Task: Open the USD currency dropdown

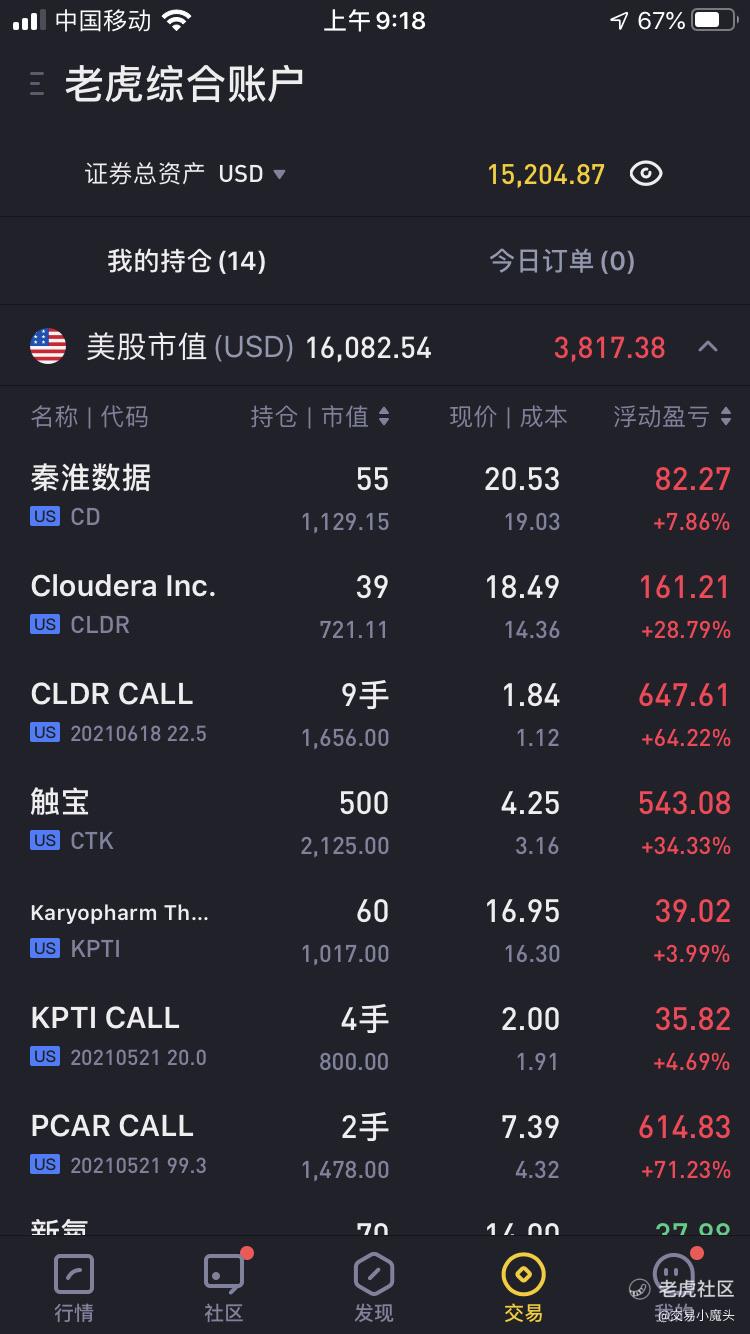Action: [252, 174]
